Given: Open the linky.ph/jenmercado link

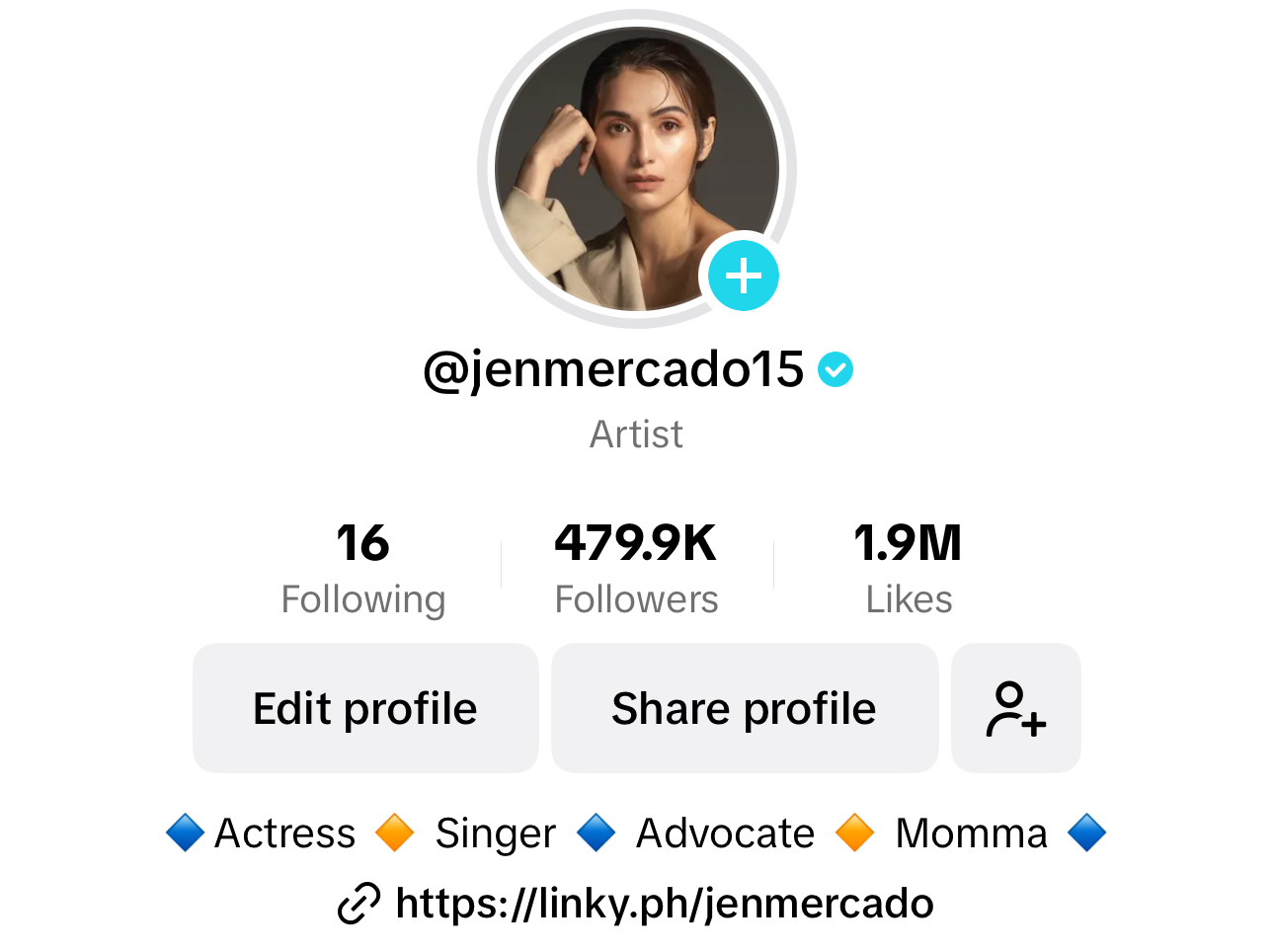Looking at the screenshot, I should coord(664,904).
